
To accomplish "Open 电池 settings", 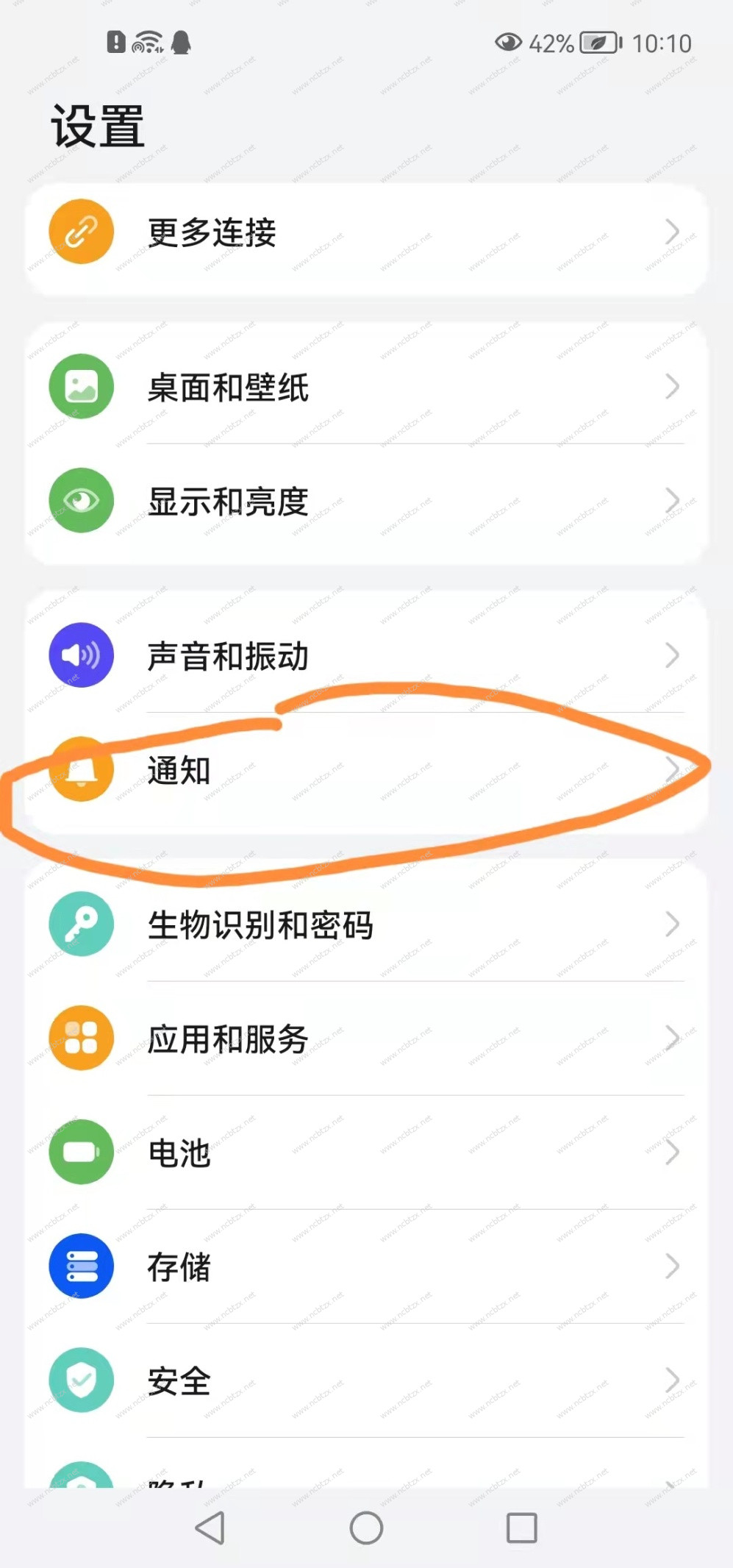I will coord(366,1152).
